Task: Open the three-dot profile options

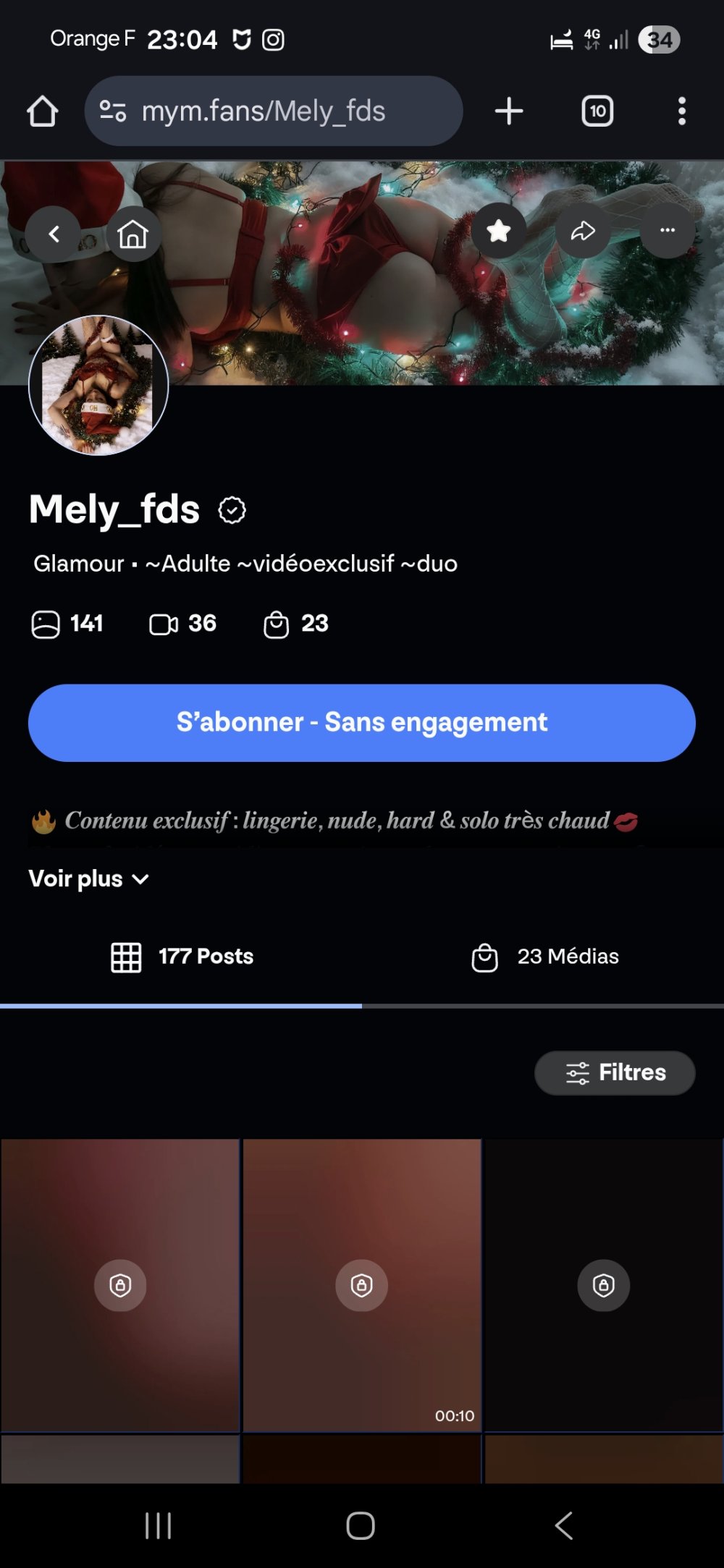Action: tap(668, 232)
